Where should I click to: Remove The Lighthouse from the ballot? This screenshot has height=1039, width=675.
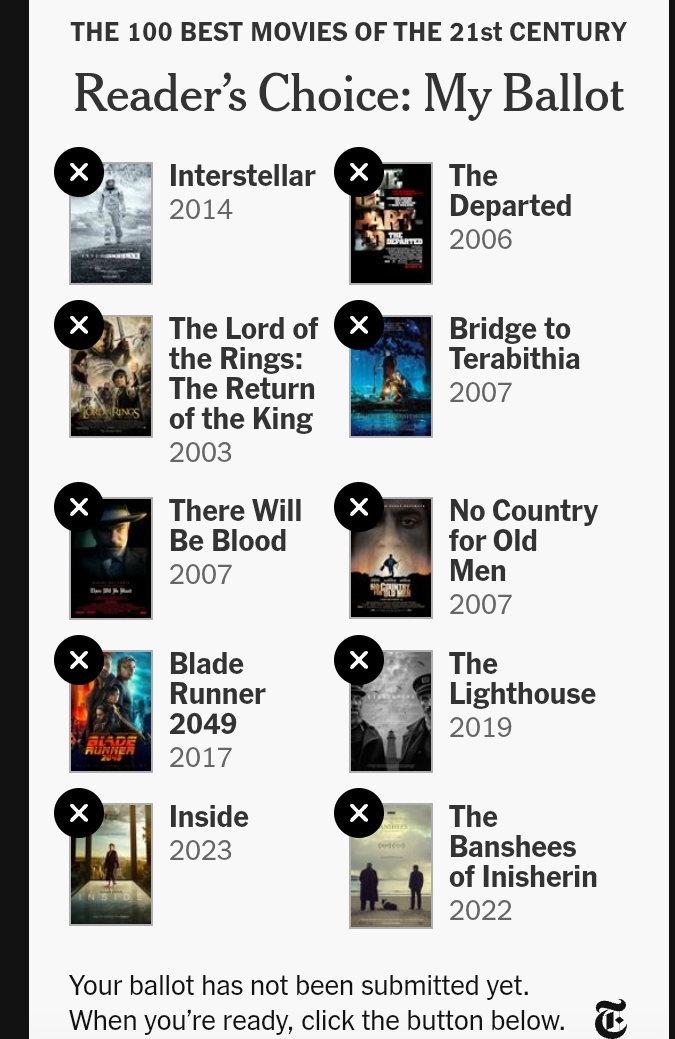click(359, 660)
